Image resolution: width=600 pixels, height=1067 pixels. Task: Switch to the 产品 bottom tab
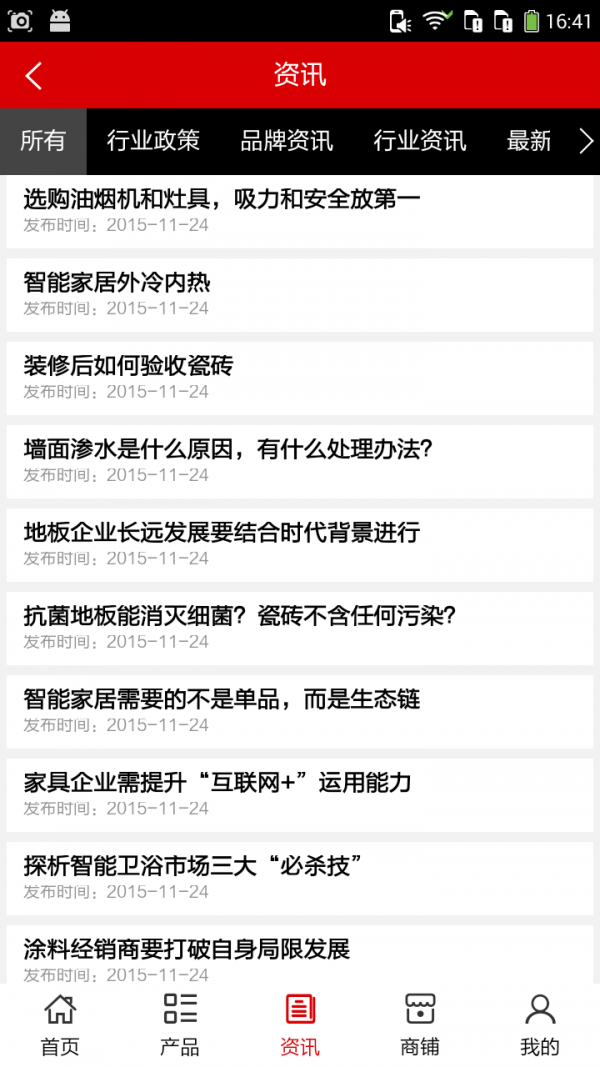tap(180, 1025)
